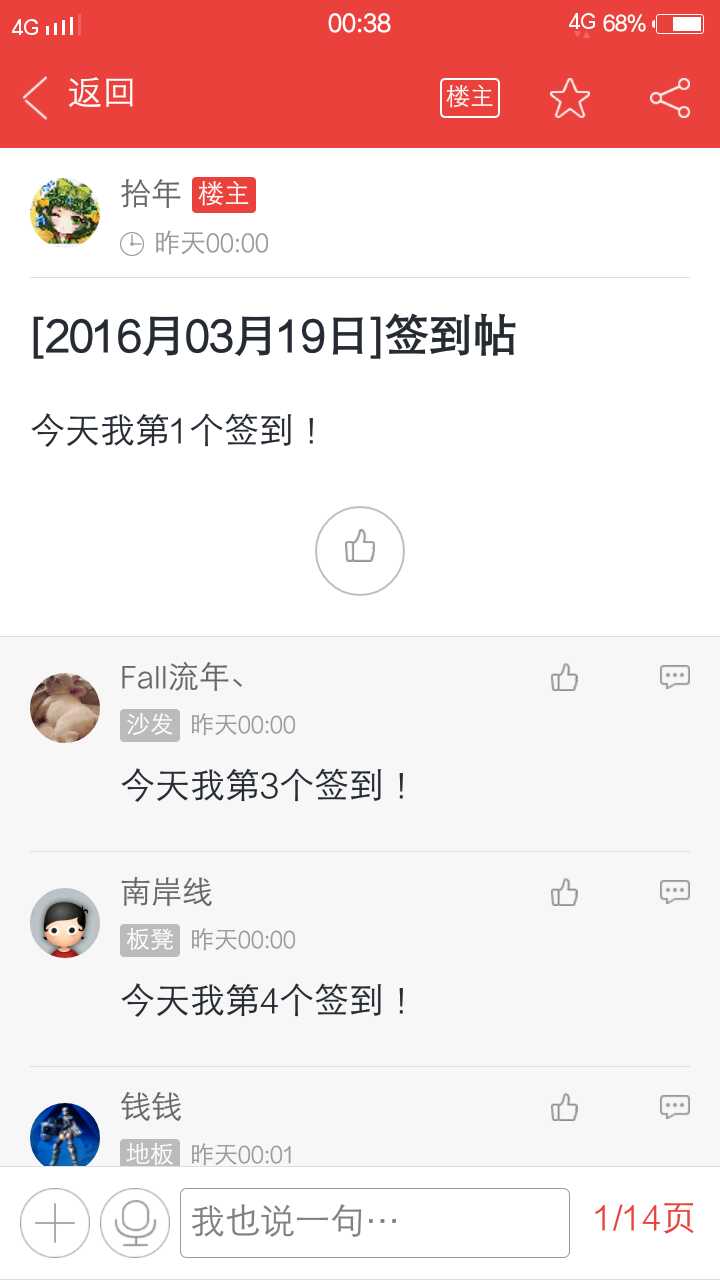The height and width of the screenshot is (1280, 720).
Task: Open the 1/14页 page selector
Action: (x=644, y=1218)
